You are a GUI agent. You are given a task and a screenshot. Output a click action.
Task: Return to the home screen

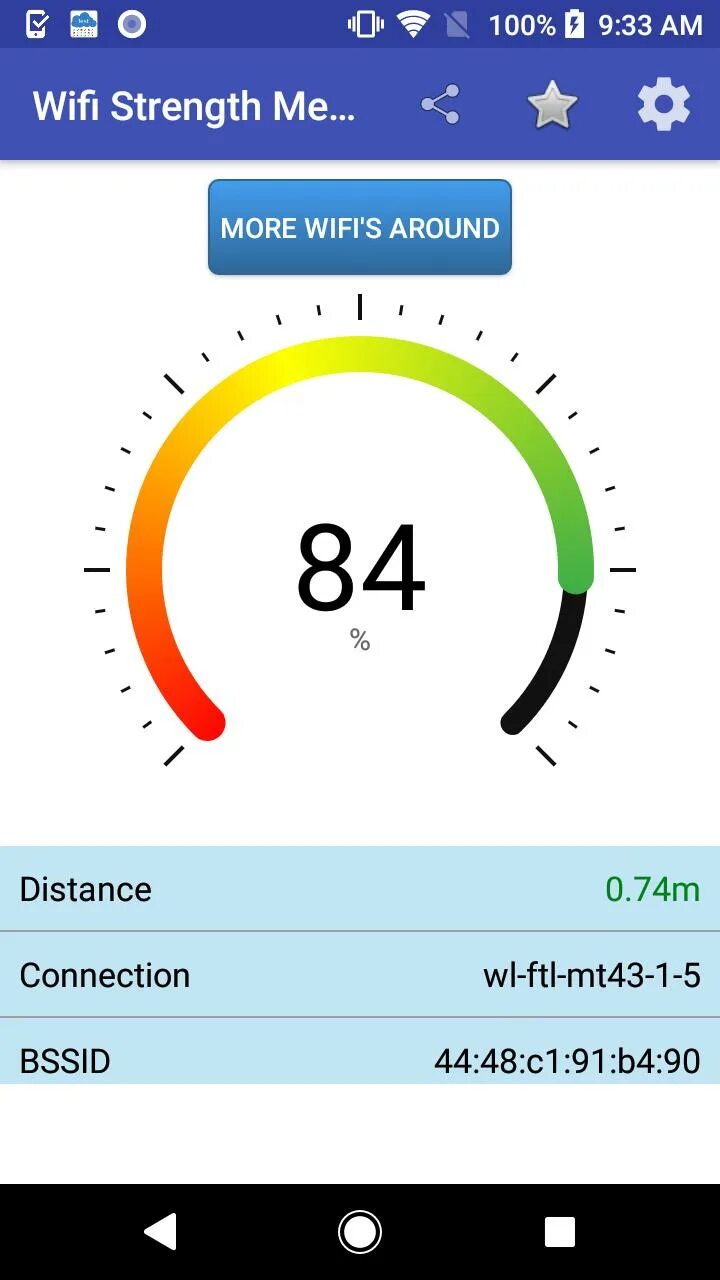pyautogui.click(x=360, y=1232)
